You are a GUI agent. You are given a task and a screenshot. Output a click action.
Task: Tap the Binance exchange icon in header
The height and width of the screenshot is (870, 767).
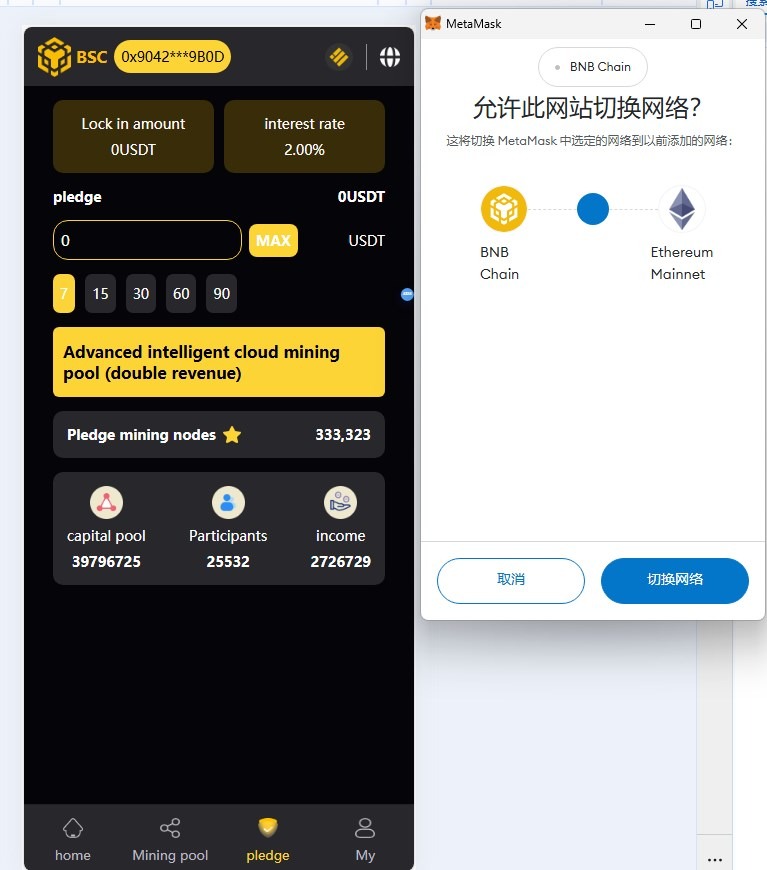pos(339,57)
